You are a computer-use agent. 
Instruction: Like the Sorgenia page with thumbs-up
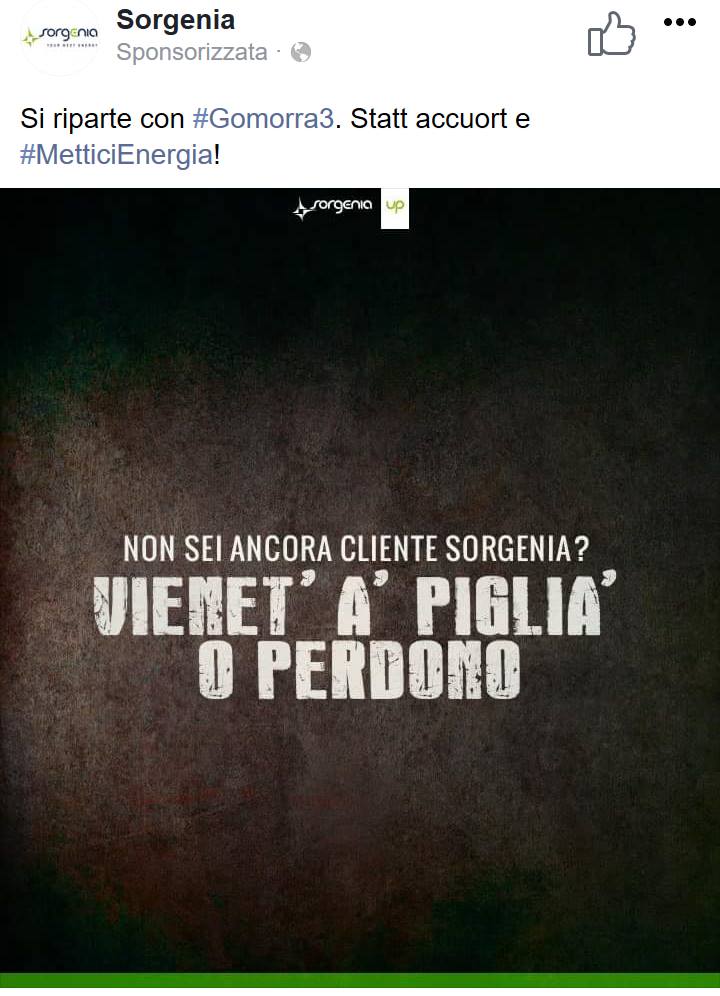pyautogui.click(x=611, y=36)
